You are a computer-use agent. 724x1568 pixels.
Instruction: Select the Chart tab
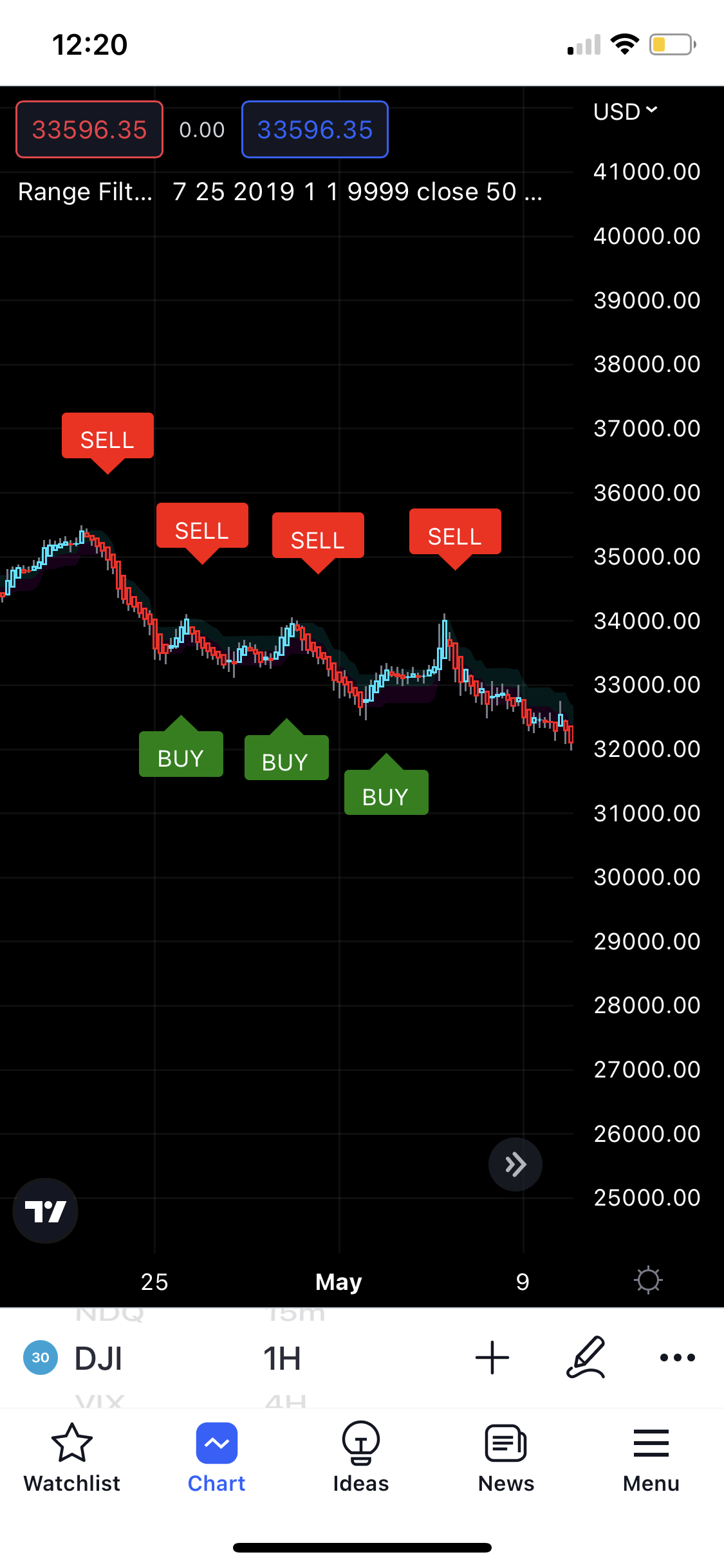tap(217, 1457)
